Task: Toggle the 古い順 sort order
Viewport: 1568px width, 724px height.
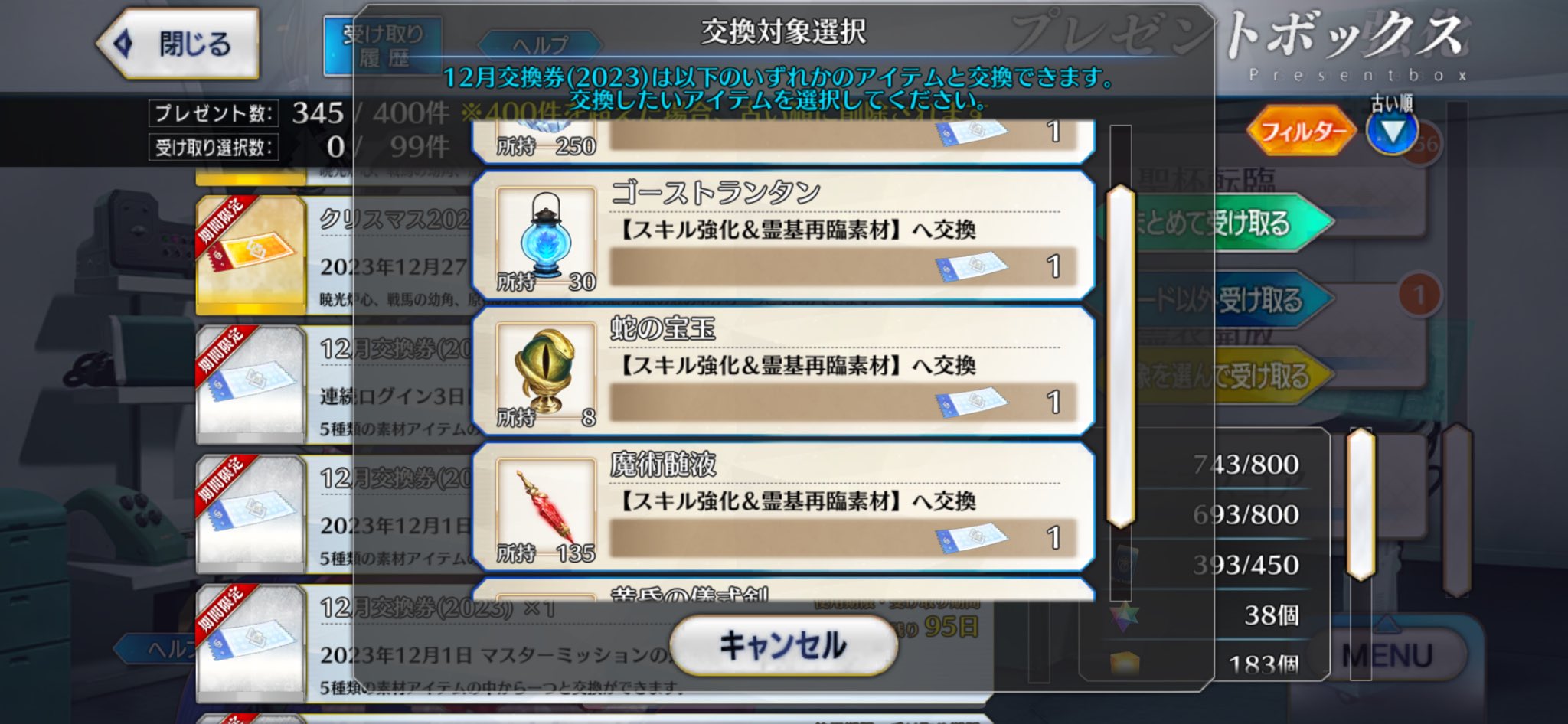Action: point(1392,130)
